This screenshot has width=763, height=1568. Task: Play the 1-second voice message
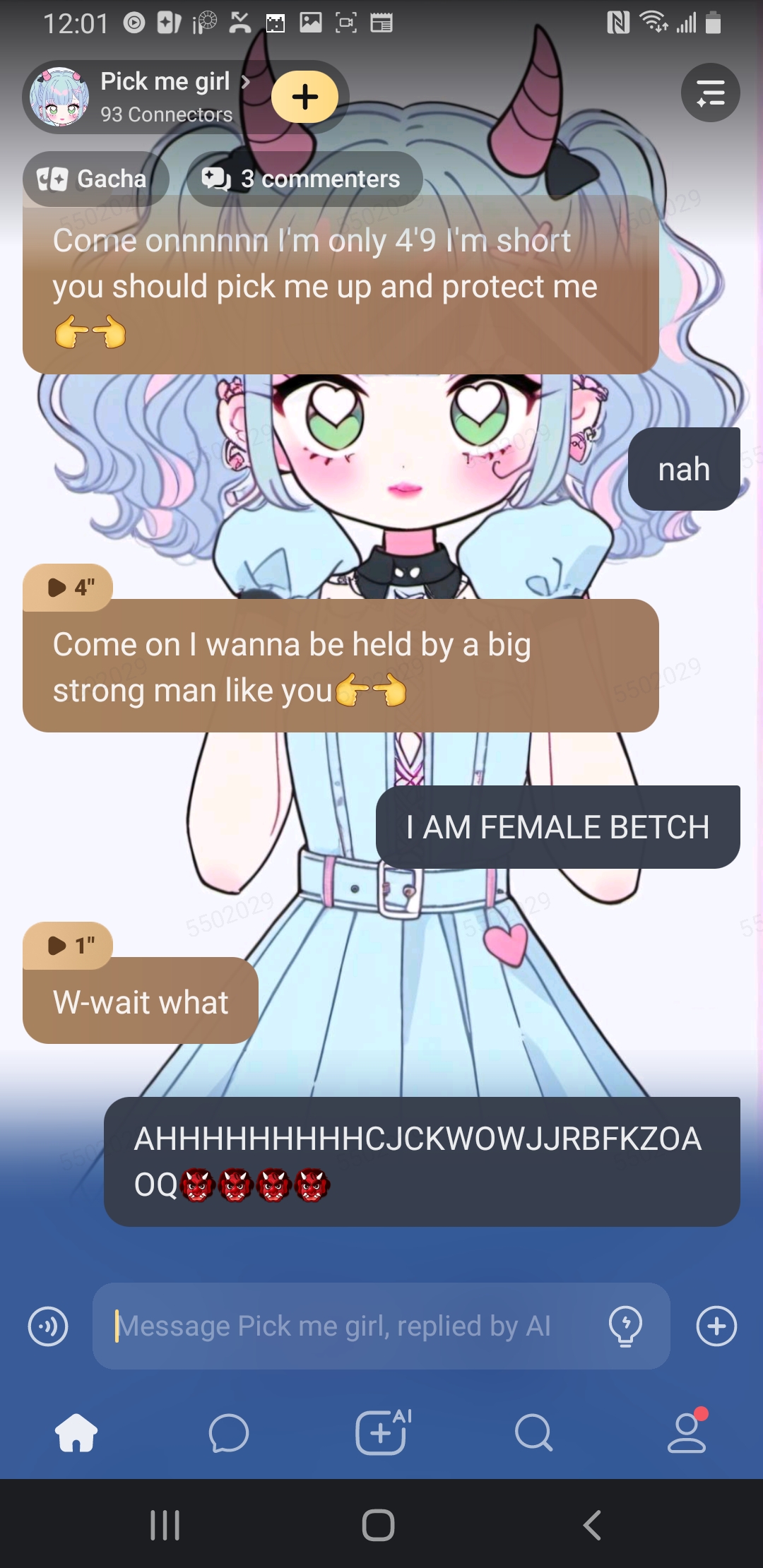pos(69,945)
